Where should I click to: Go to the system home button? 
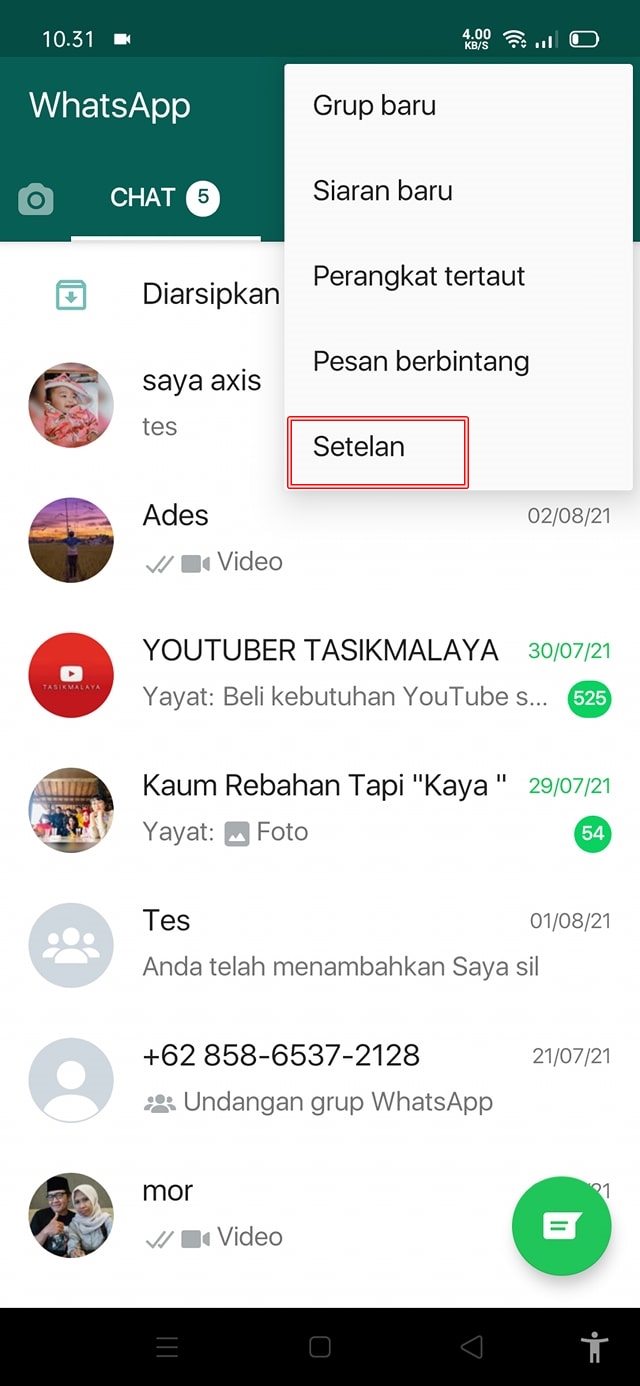(320, 1347)
